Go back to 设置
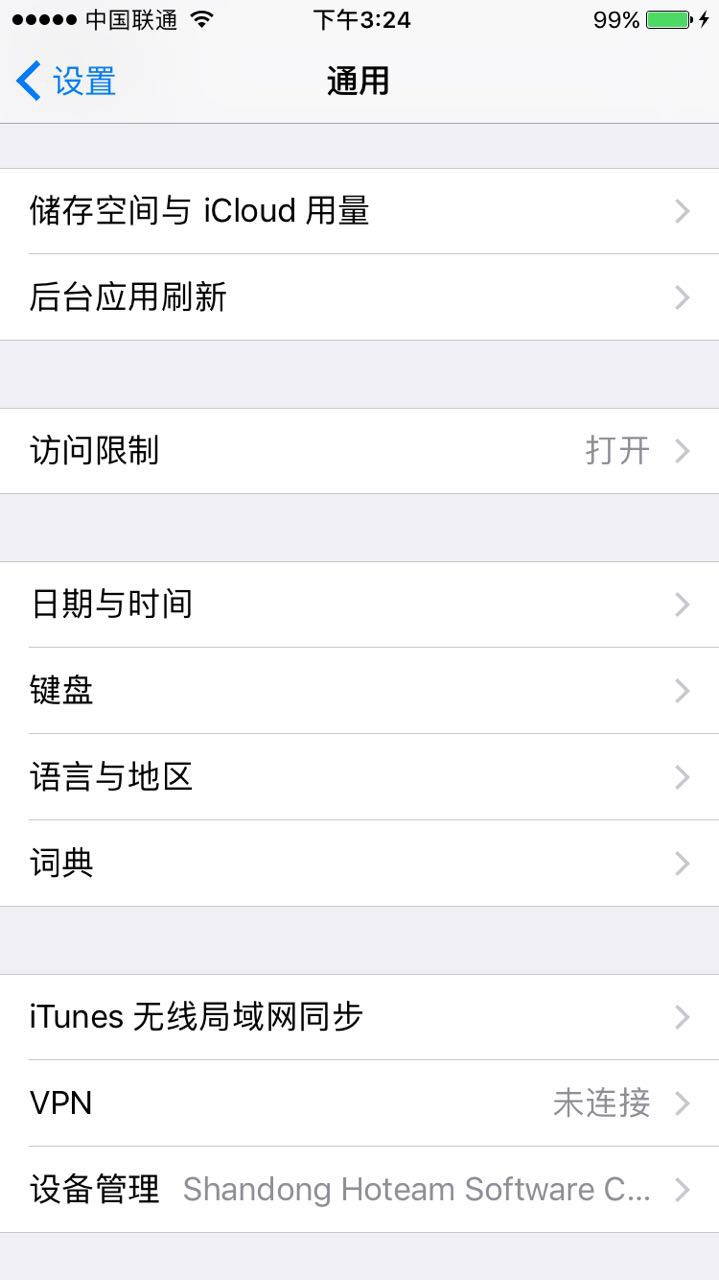Image resolution: width=719 pixels, height=1280 pixels. [66, 81]
